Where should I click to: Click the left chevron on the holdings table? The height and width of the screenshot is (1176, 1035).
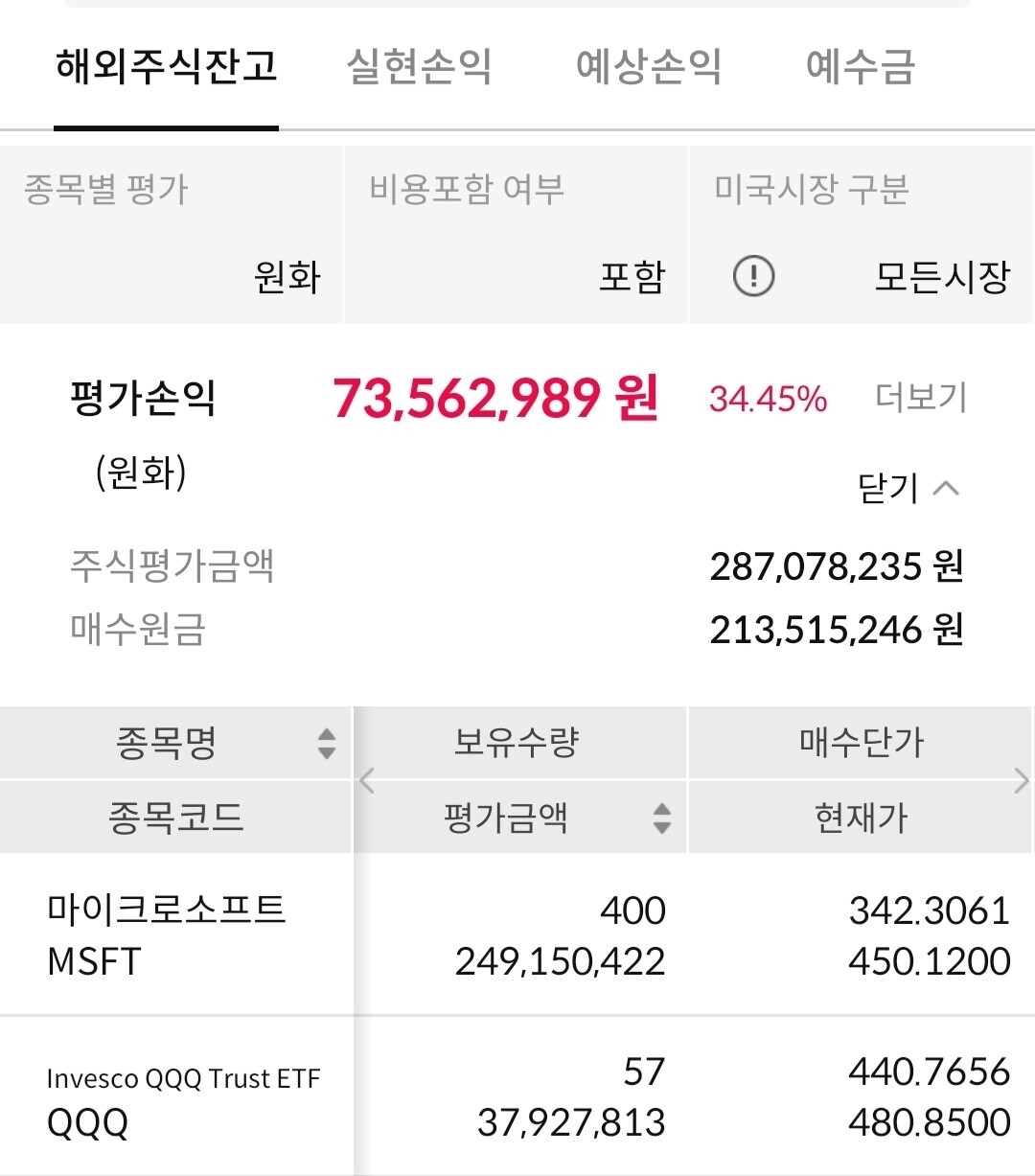[x=366, y=781]
